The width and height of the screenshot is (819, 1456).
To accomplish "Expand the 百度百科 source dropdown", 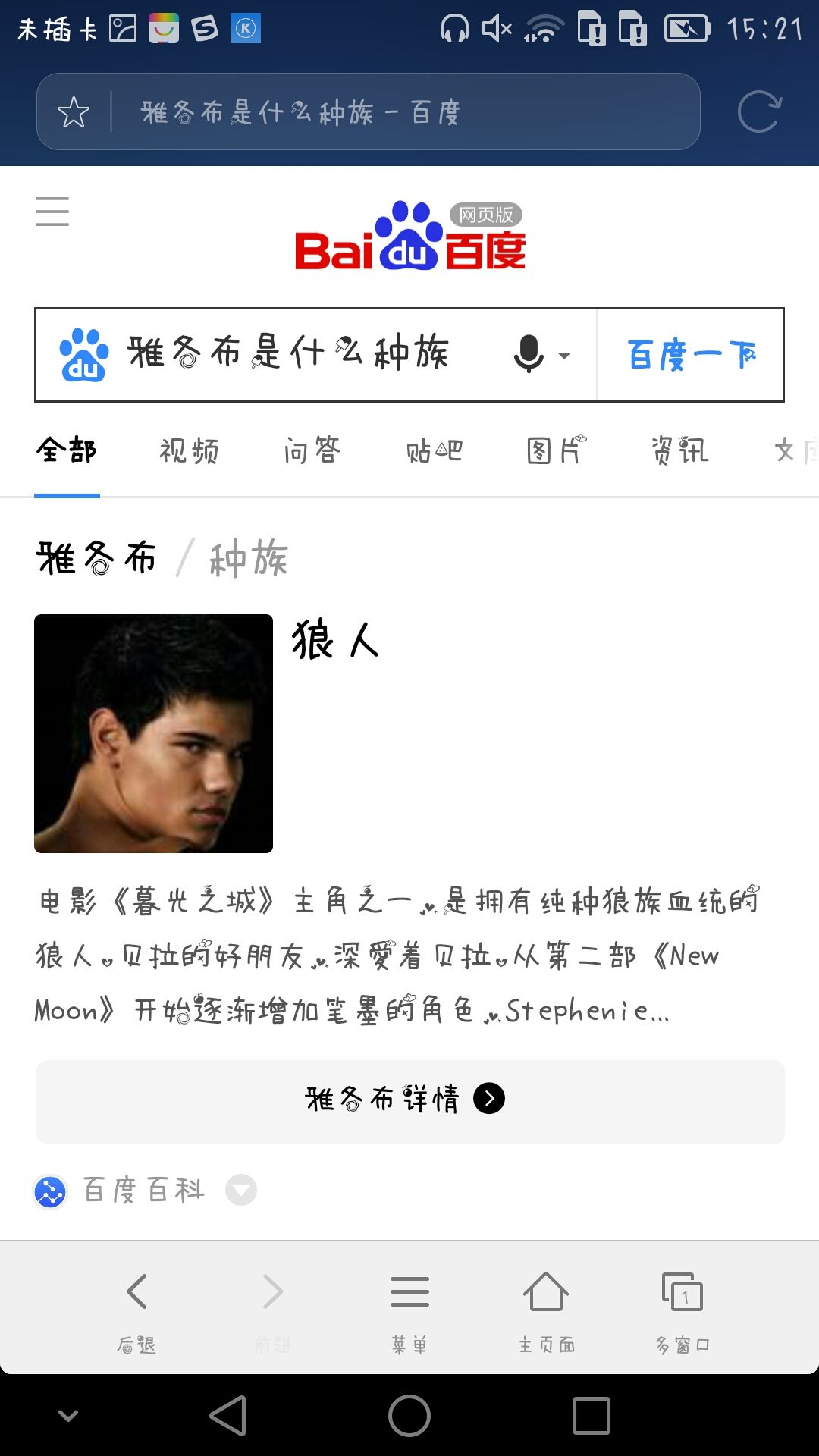I will pyautogui.click(x=241, y=1190).
